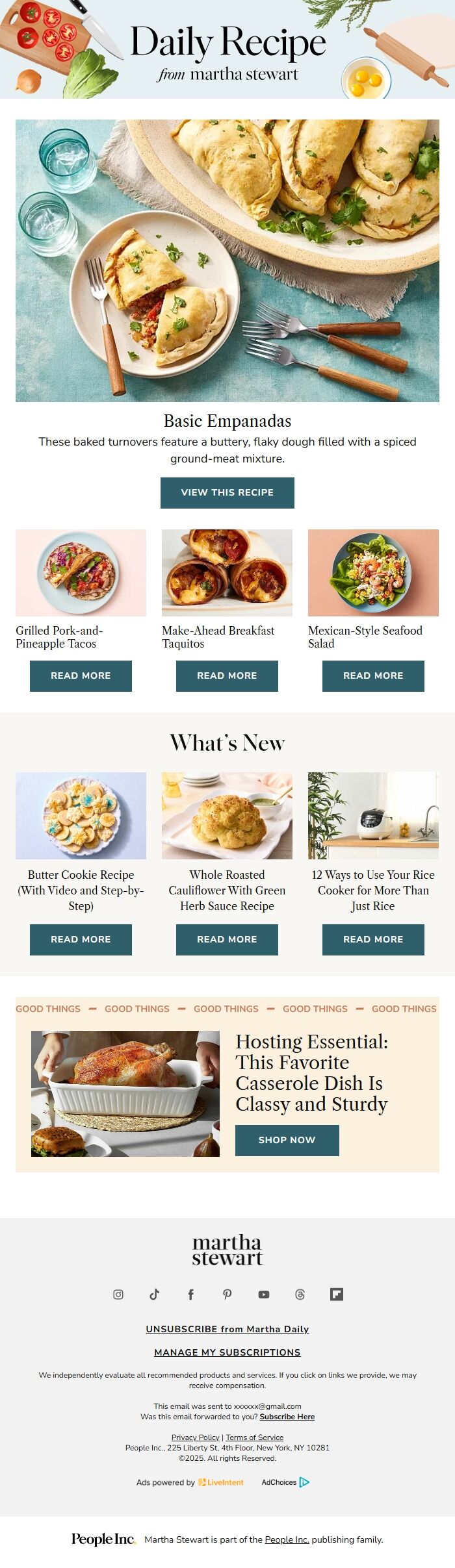Image resolution: width=455 pixels, height=1568 pixels.
Task: Open the Basic Empanadas photo
Action: click(227, 260)
